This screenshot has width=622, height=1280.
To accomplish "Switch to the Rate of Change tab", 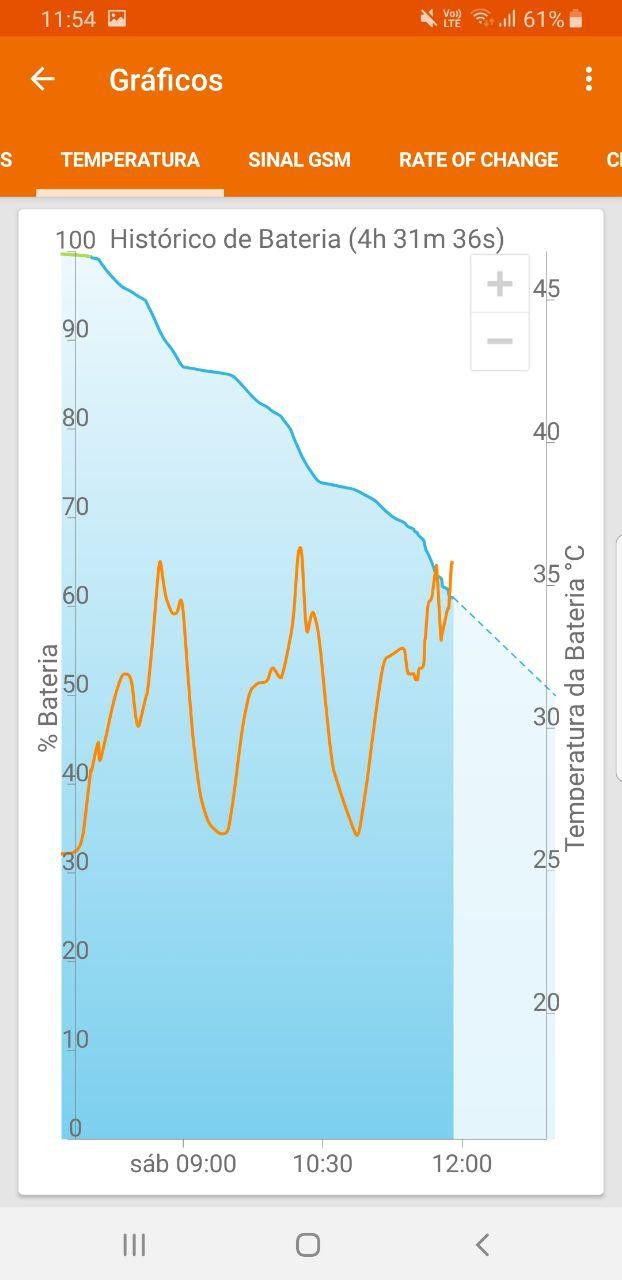I will tap(478, 160).
